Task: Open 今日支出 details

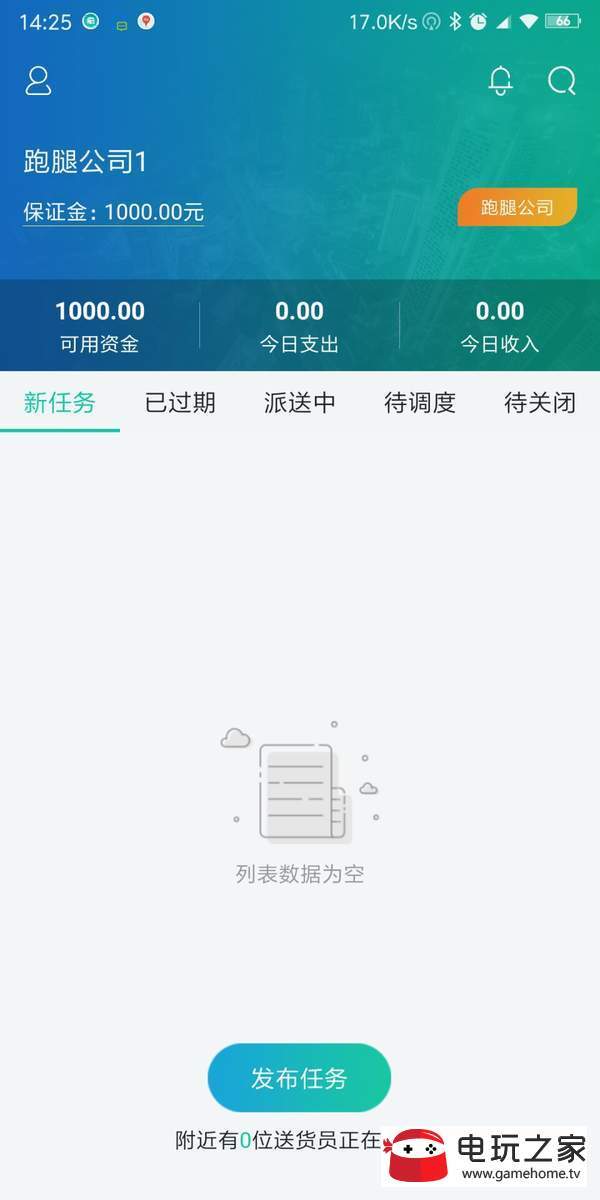Action: point(300,326)
